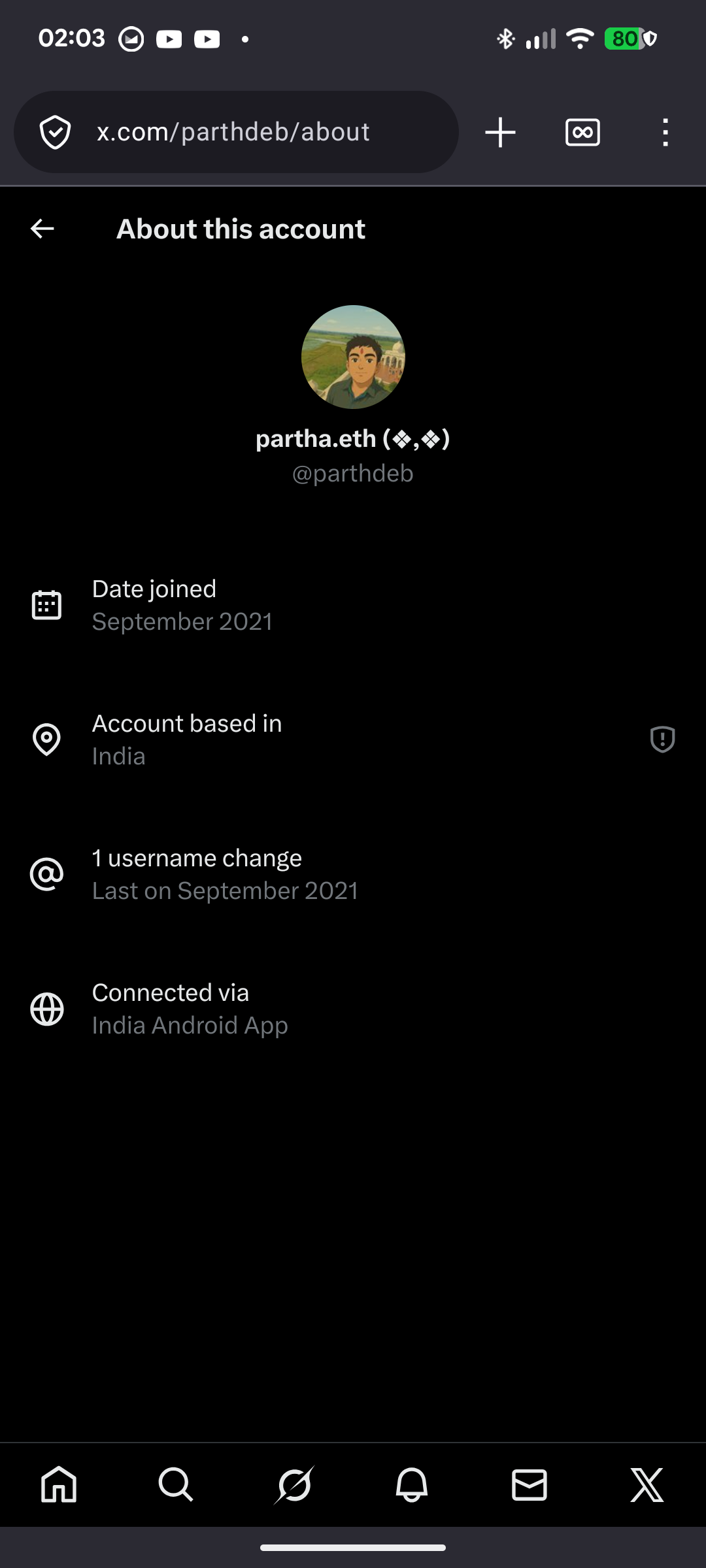View site security shield info

coord(56,133)
